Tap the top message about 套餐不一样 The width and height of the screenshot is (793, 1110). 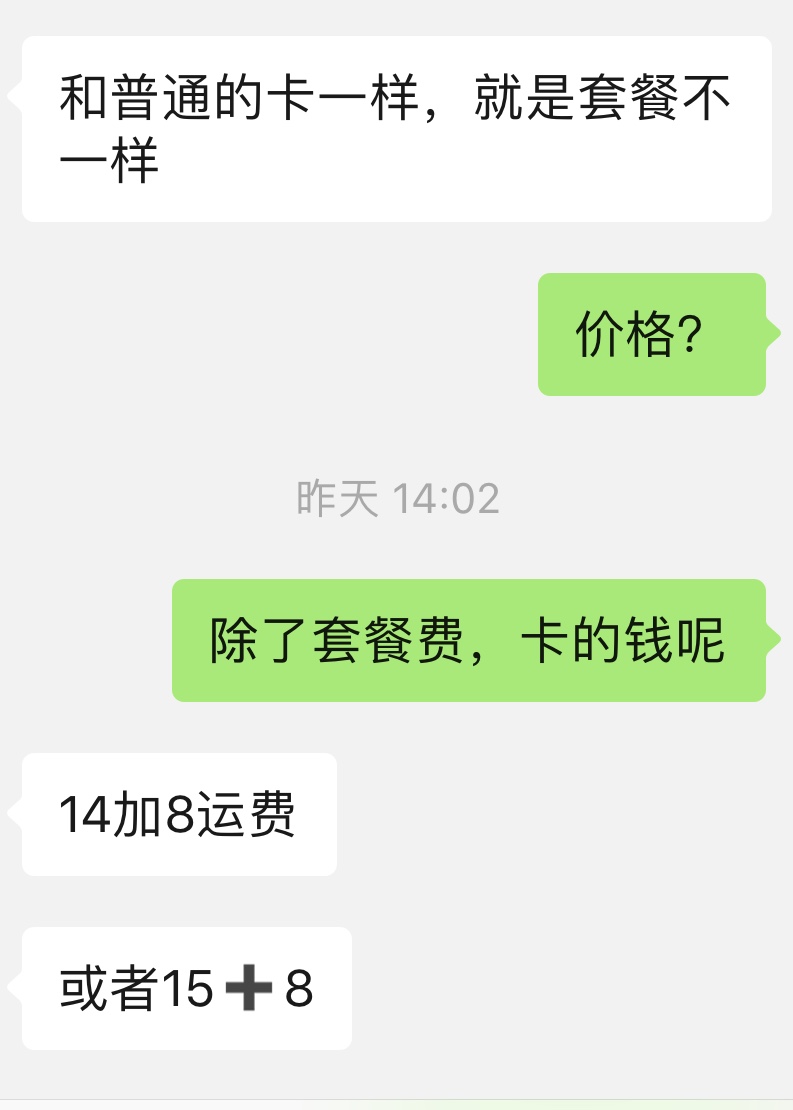pos(395,128)
